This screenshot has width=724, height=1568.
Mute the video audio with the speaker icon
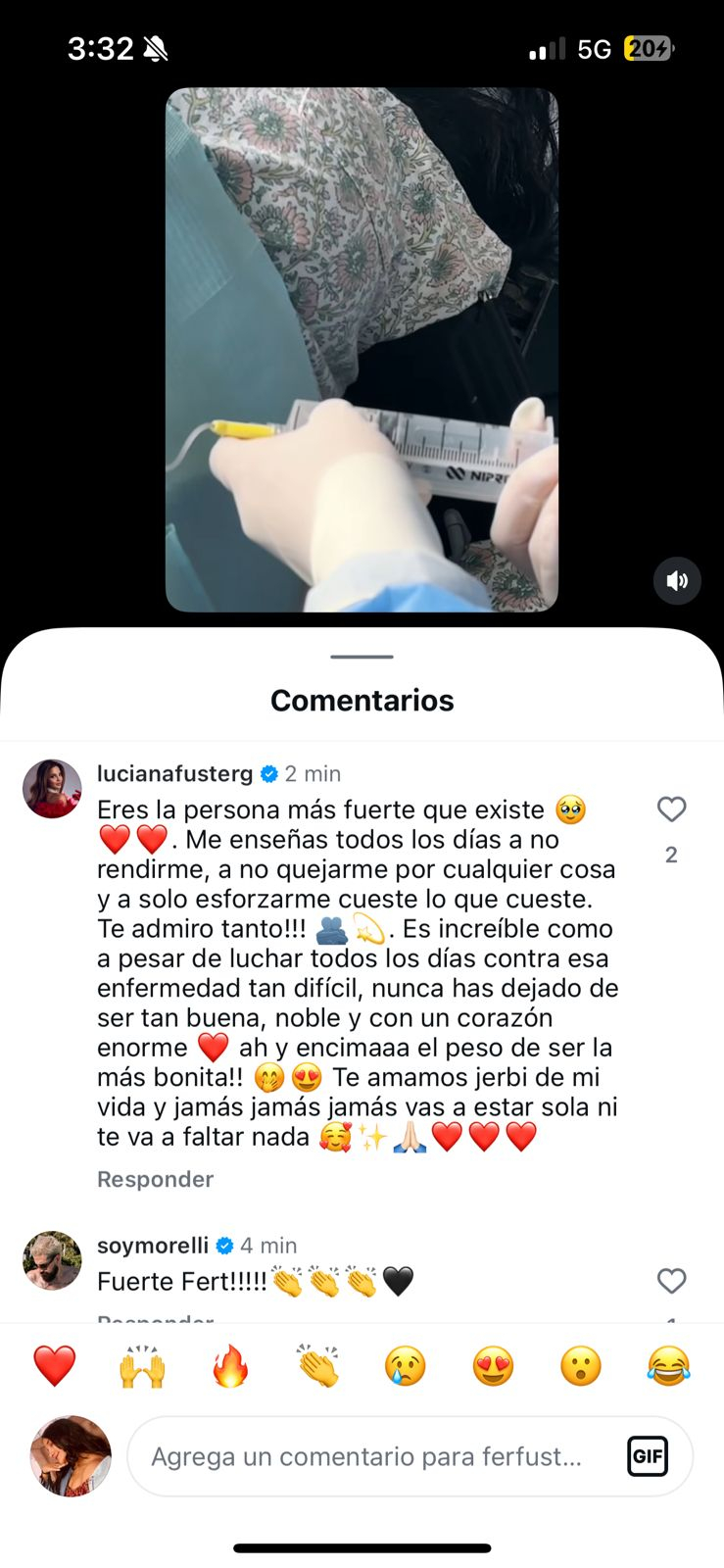coord(677,580)
